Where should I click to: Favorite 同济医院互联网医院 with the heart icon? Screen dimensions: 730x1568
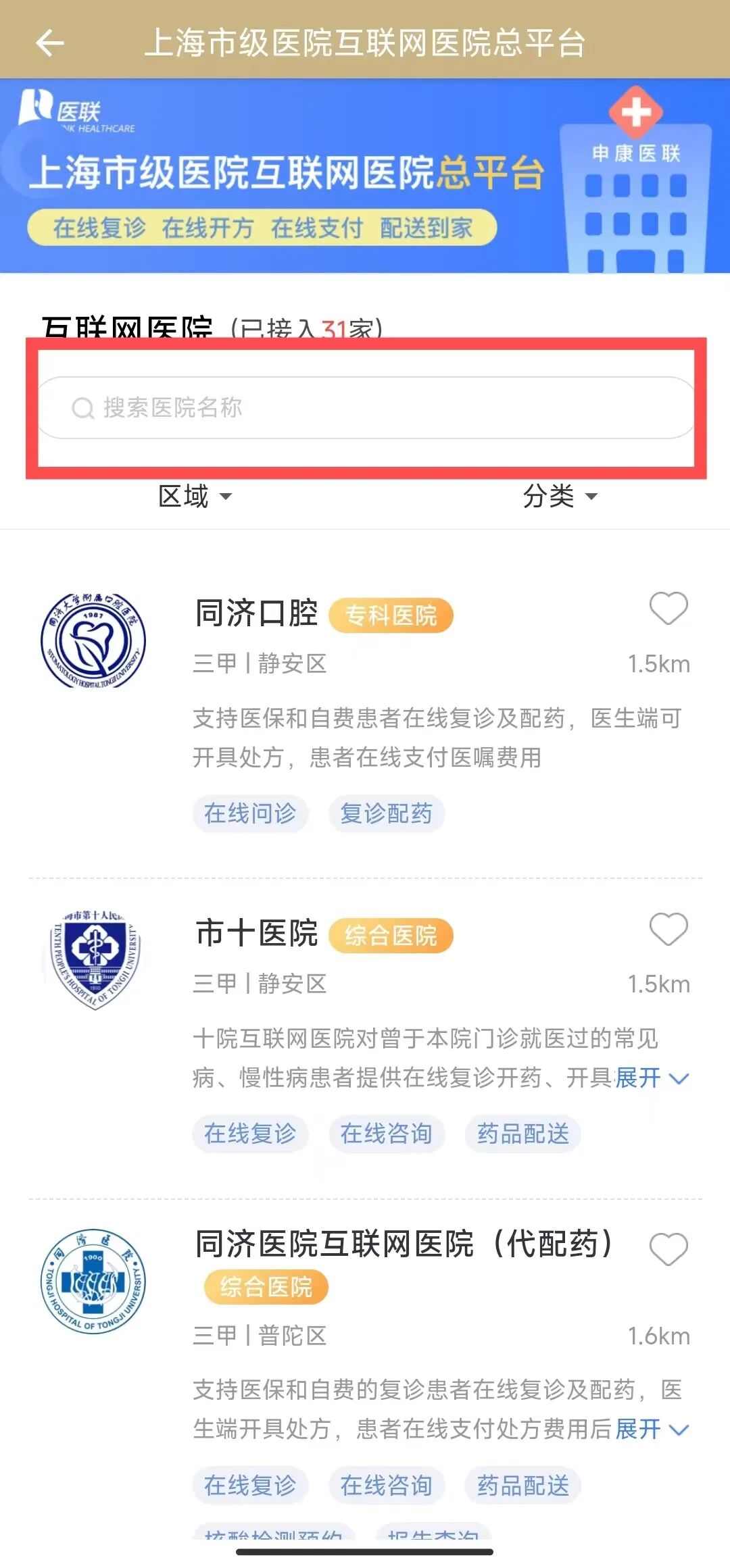668,1249
